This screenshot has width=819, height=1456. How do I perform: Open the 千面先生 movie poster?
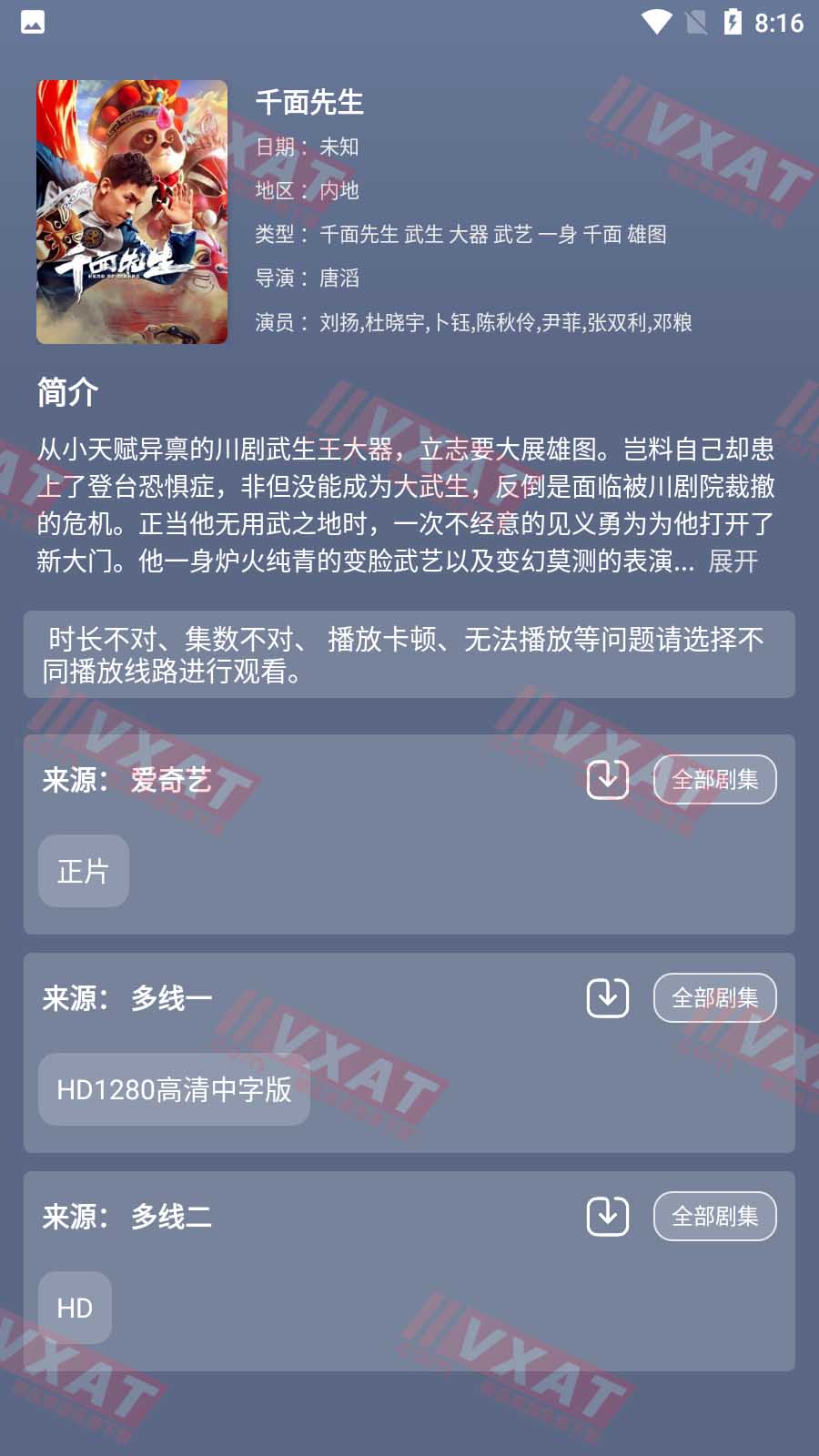(132, 212)
